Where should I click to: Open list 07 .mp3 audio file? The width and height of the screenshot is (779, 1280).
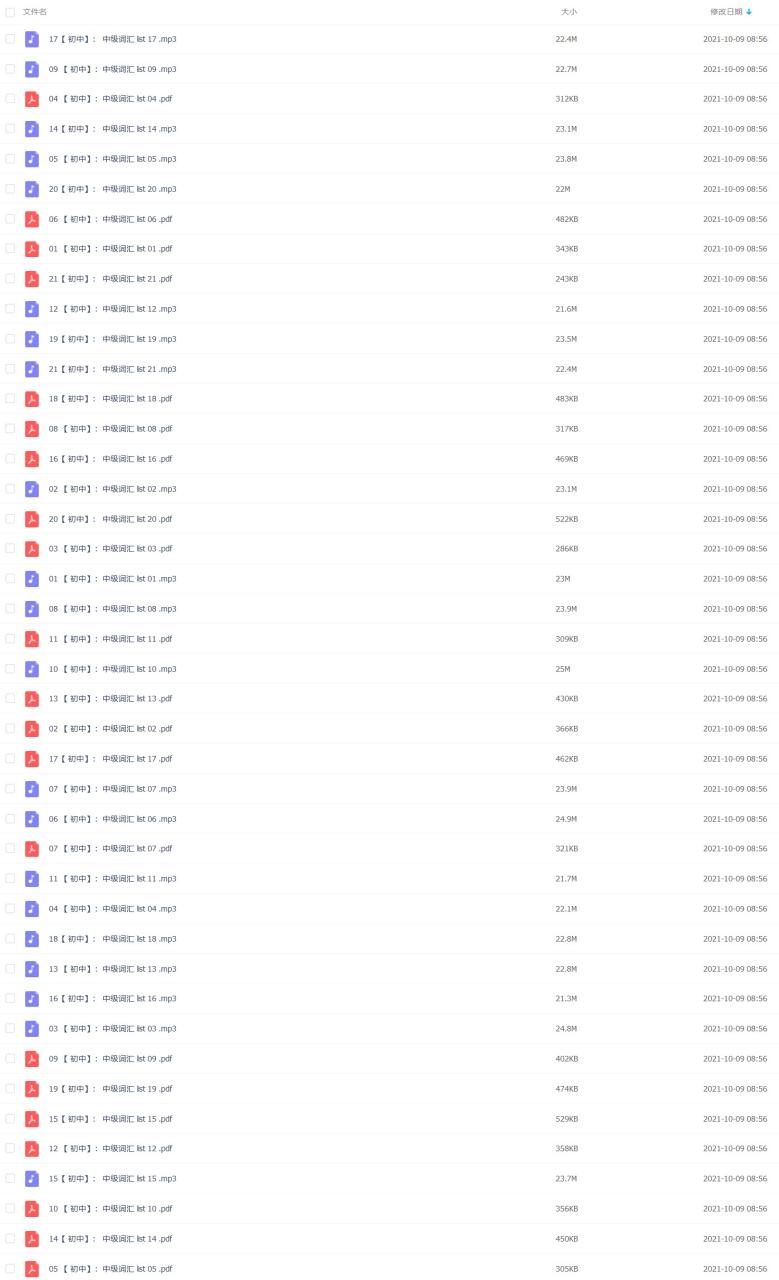112,789
